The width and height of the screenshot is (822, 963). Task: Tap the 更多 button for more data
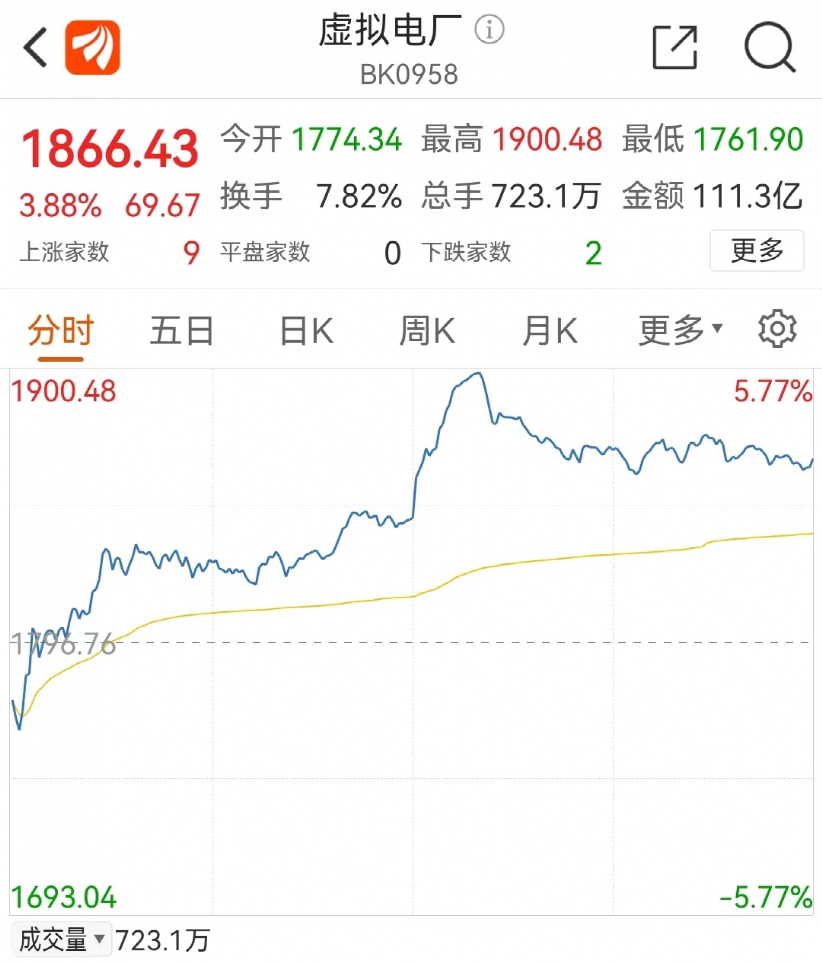pos(756,251)
